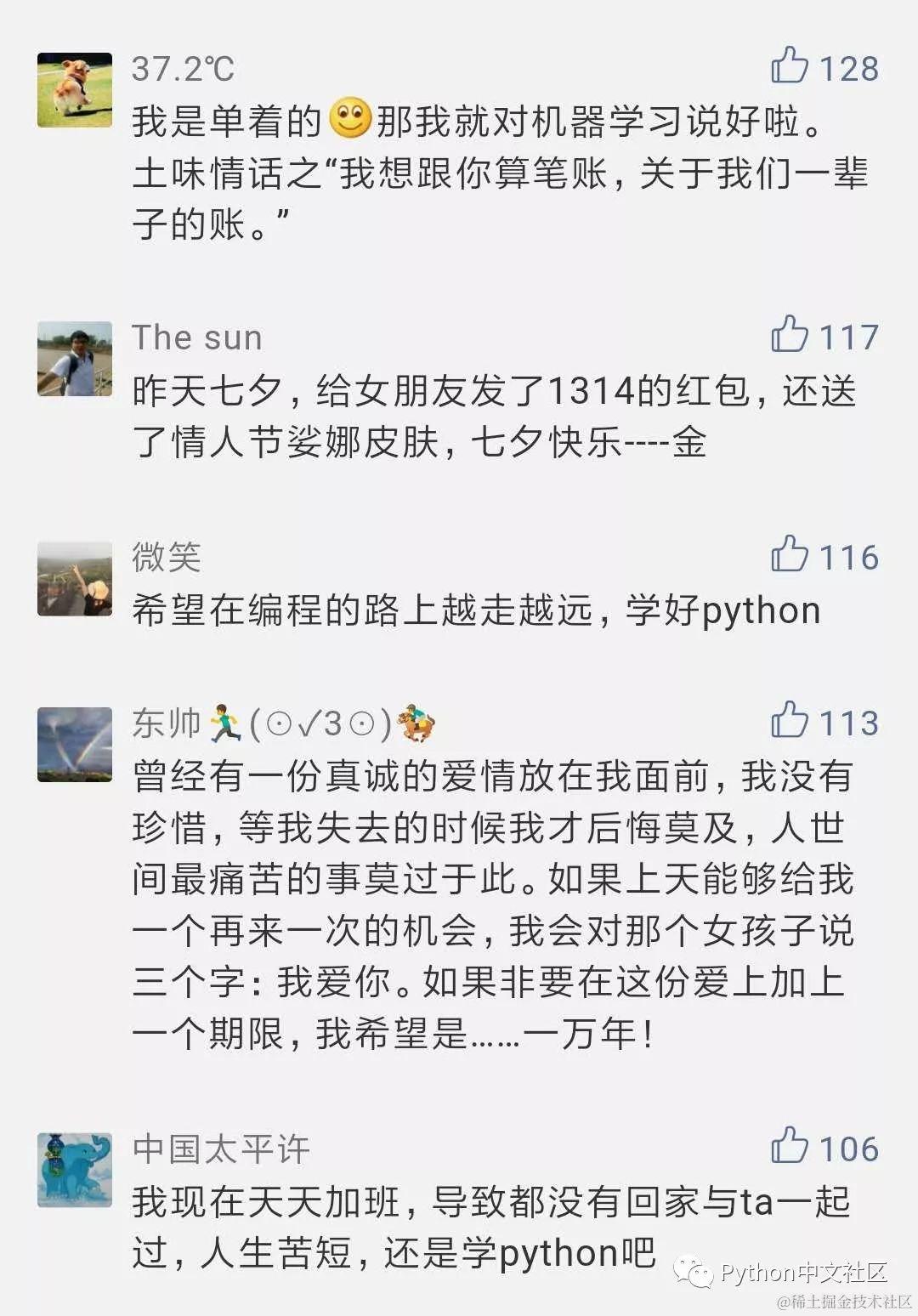Like the comment by 37.2℃

click(790, 65)
